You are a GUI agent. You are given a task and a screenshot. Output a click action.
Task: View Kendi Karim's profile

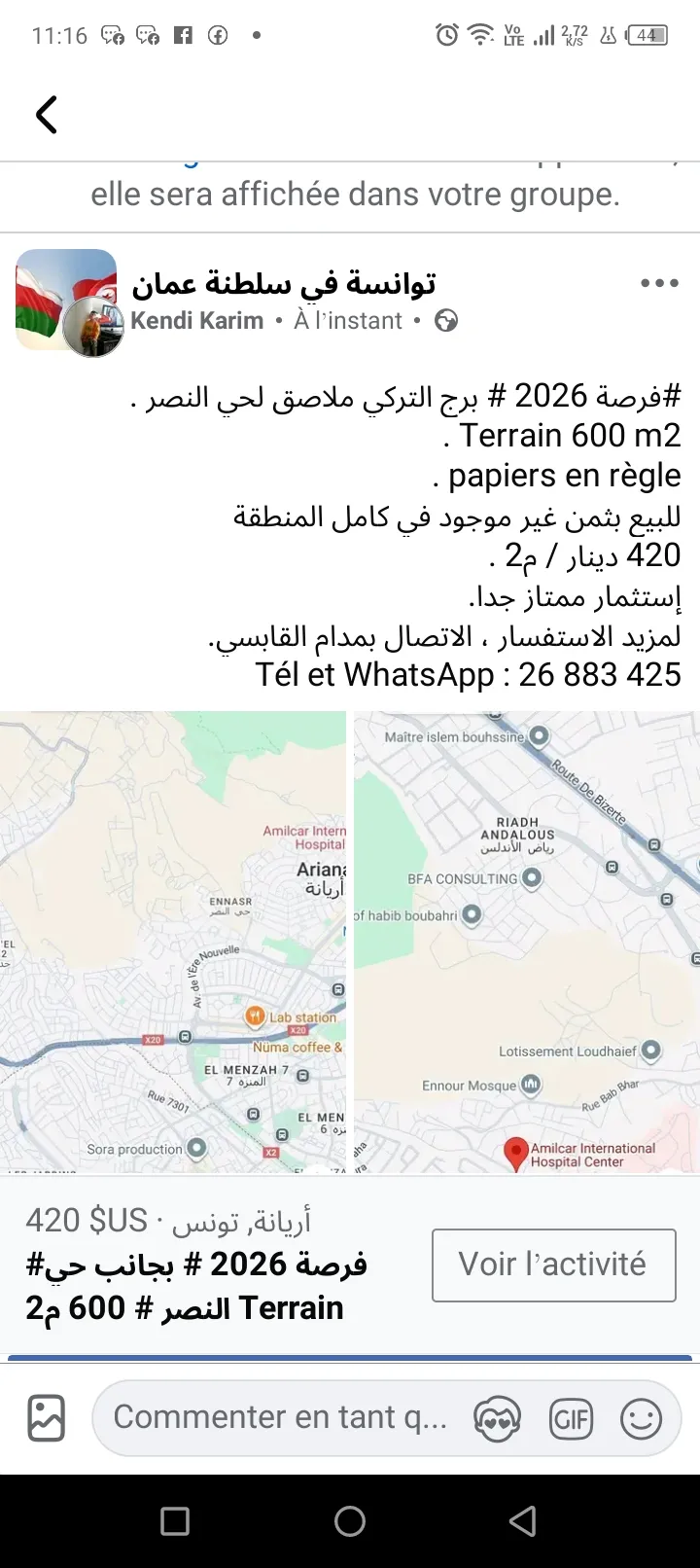click(197, 321)
